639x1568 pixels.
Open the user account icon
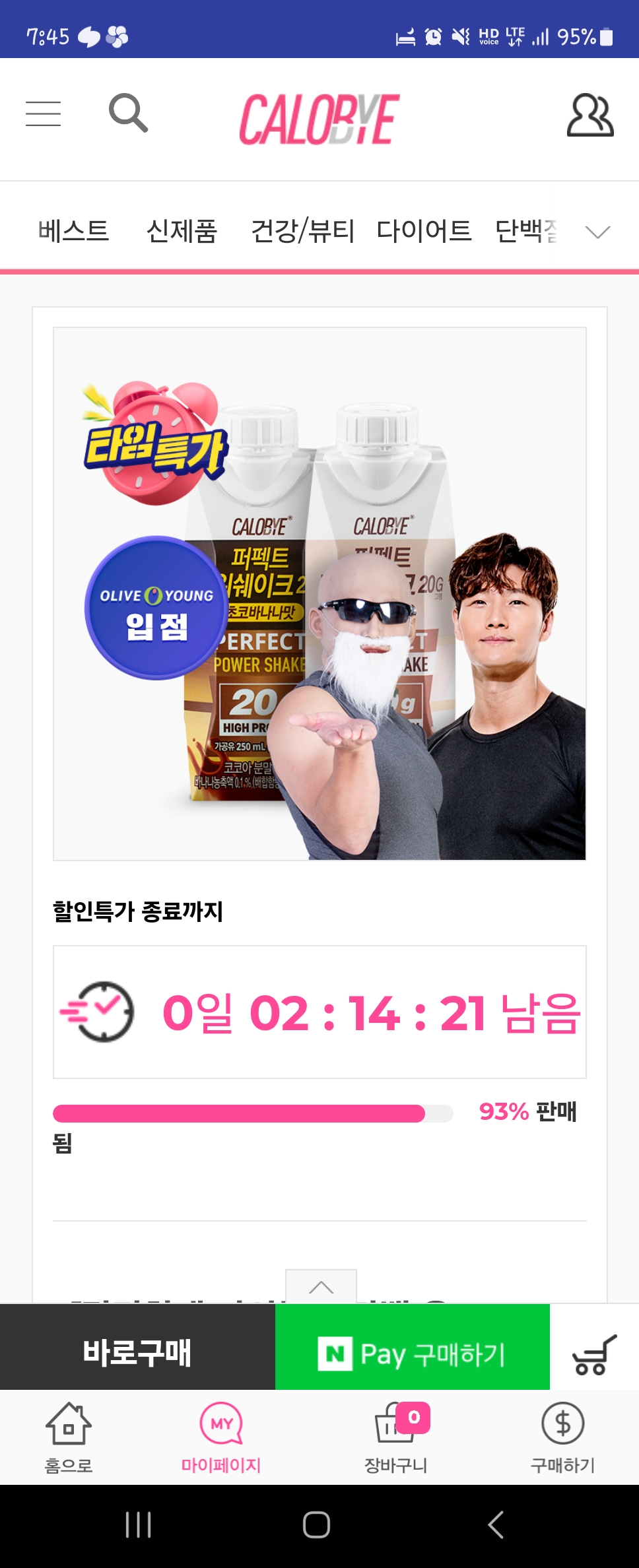(x=590, y=115)
